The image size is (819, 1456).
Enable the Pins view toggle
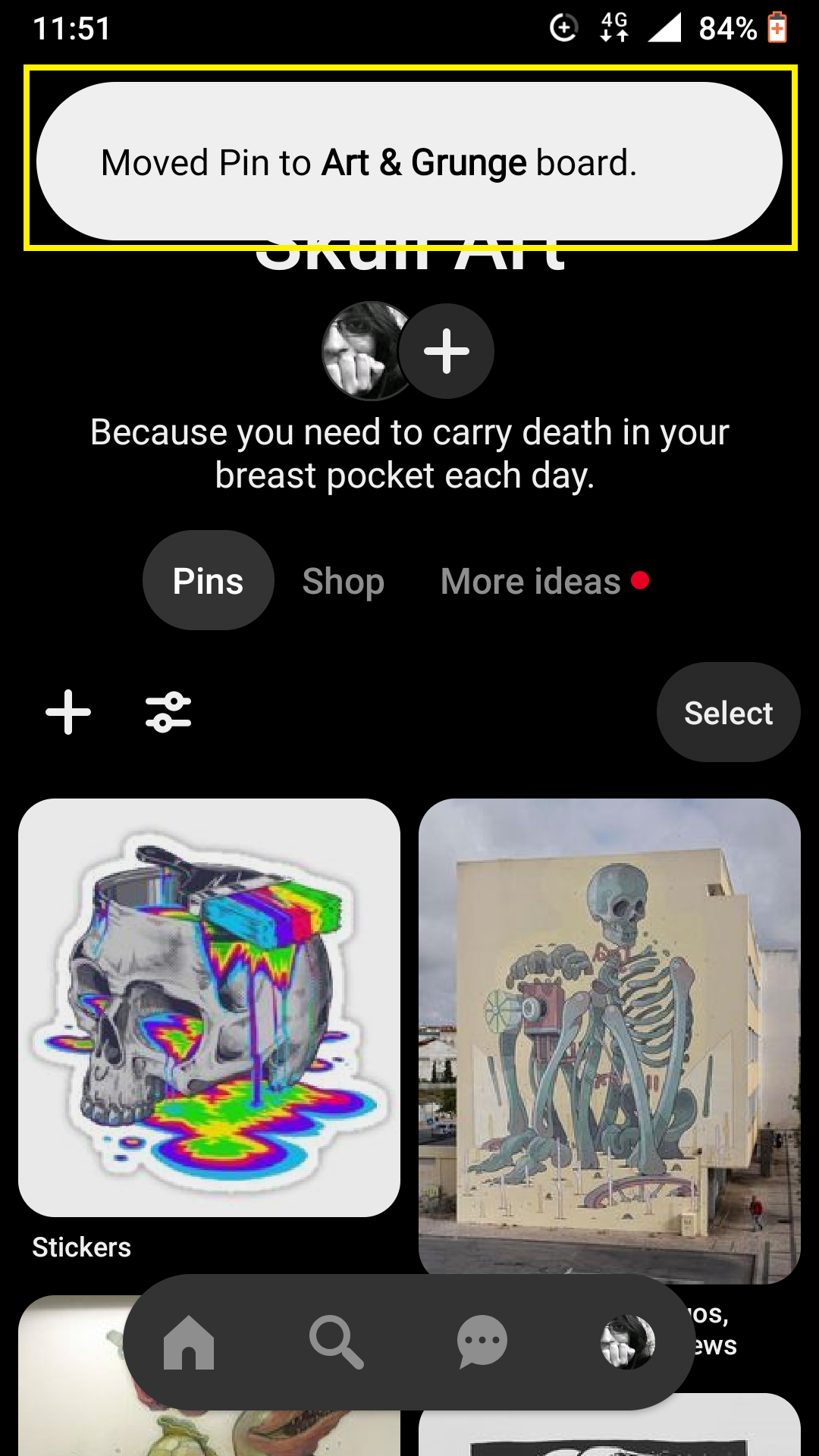click(208, 580)
